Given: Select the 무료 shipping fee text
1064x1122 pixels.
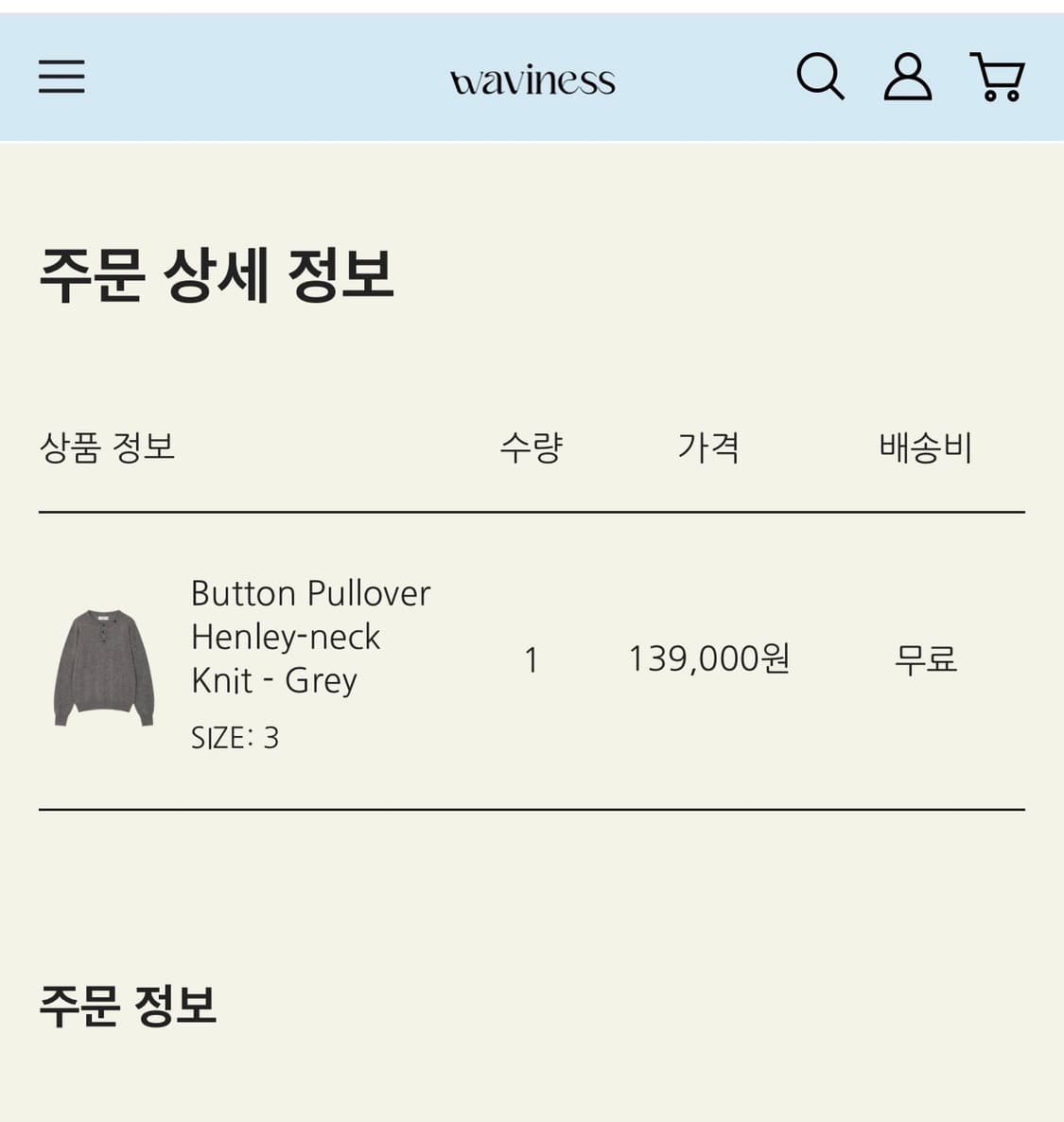Looking at the screenshot, I should pyautogui.click(x=923, y=659).
